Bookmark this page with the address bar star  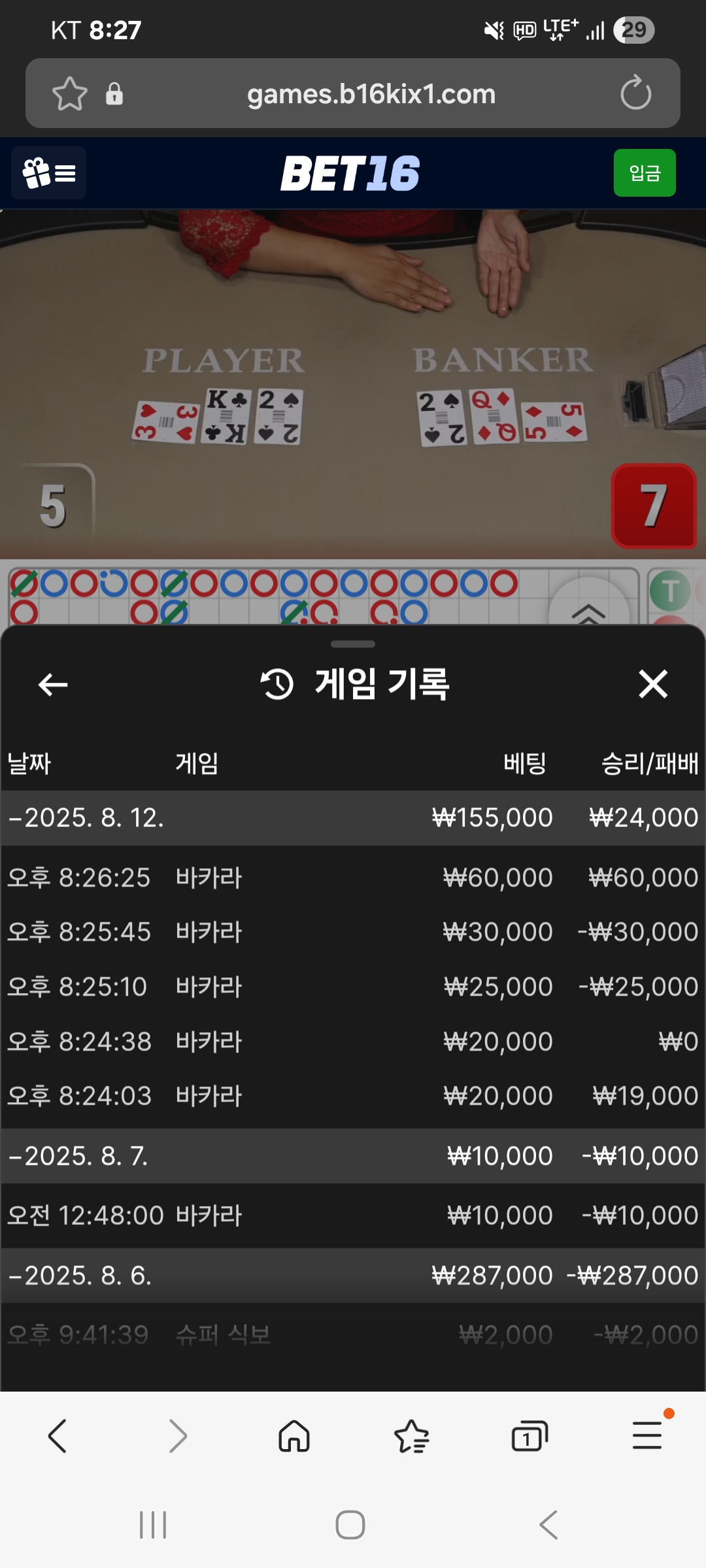click(69, 93)
